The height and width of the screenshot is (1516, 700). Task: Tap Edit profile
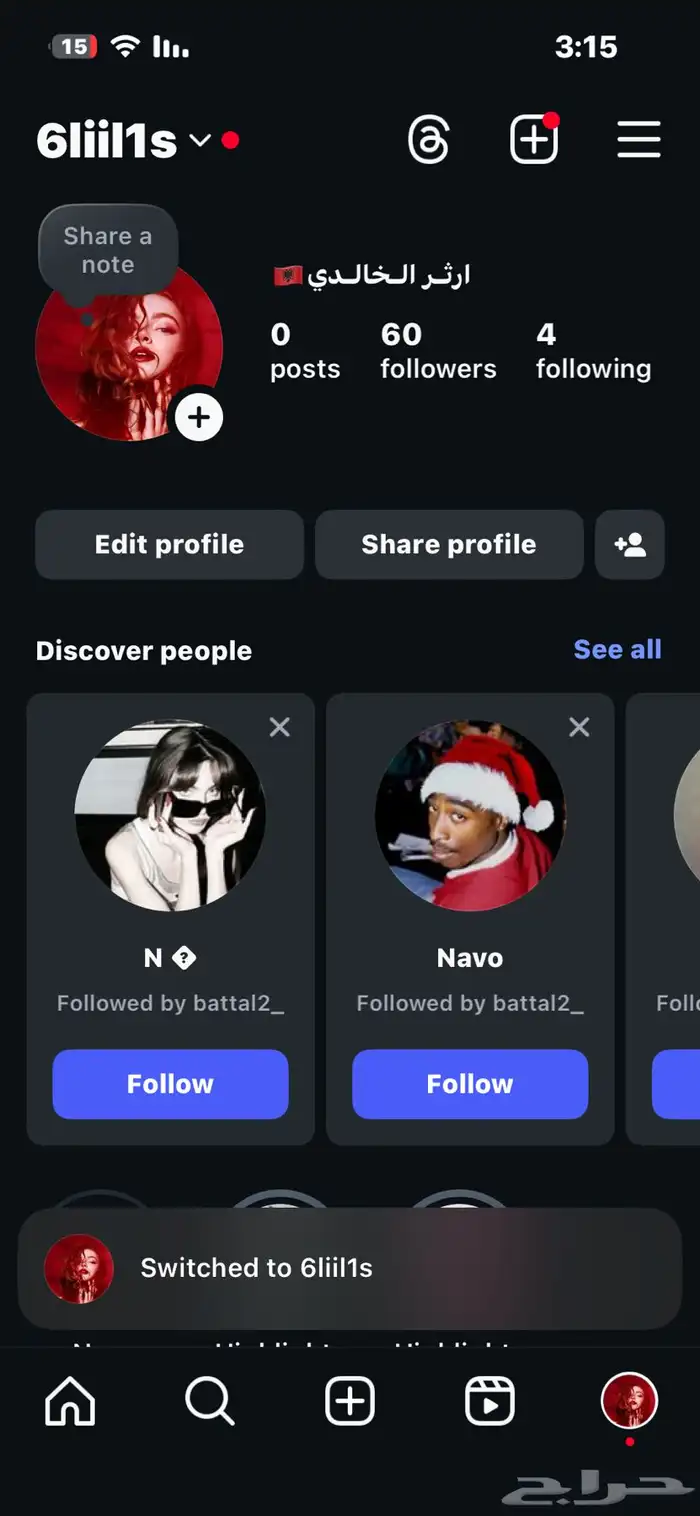(169, 544)
